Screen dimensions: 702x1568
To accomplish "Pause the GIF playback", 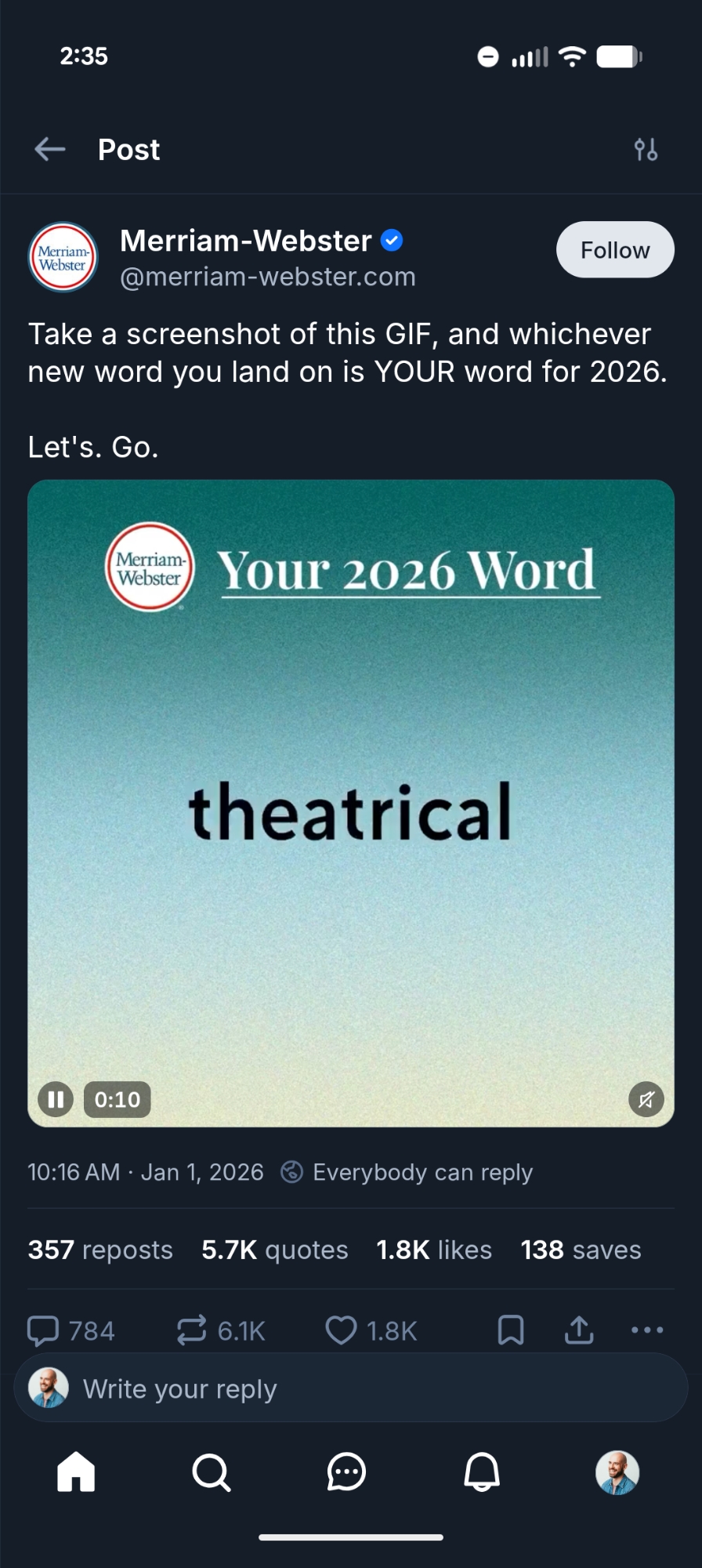I will click(56, 1099).
